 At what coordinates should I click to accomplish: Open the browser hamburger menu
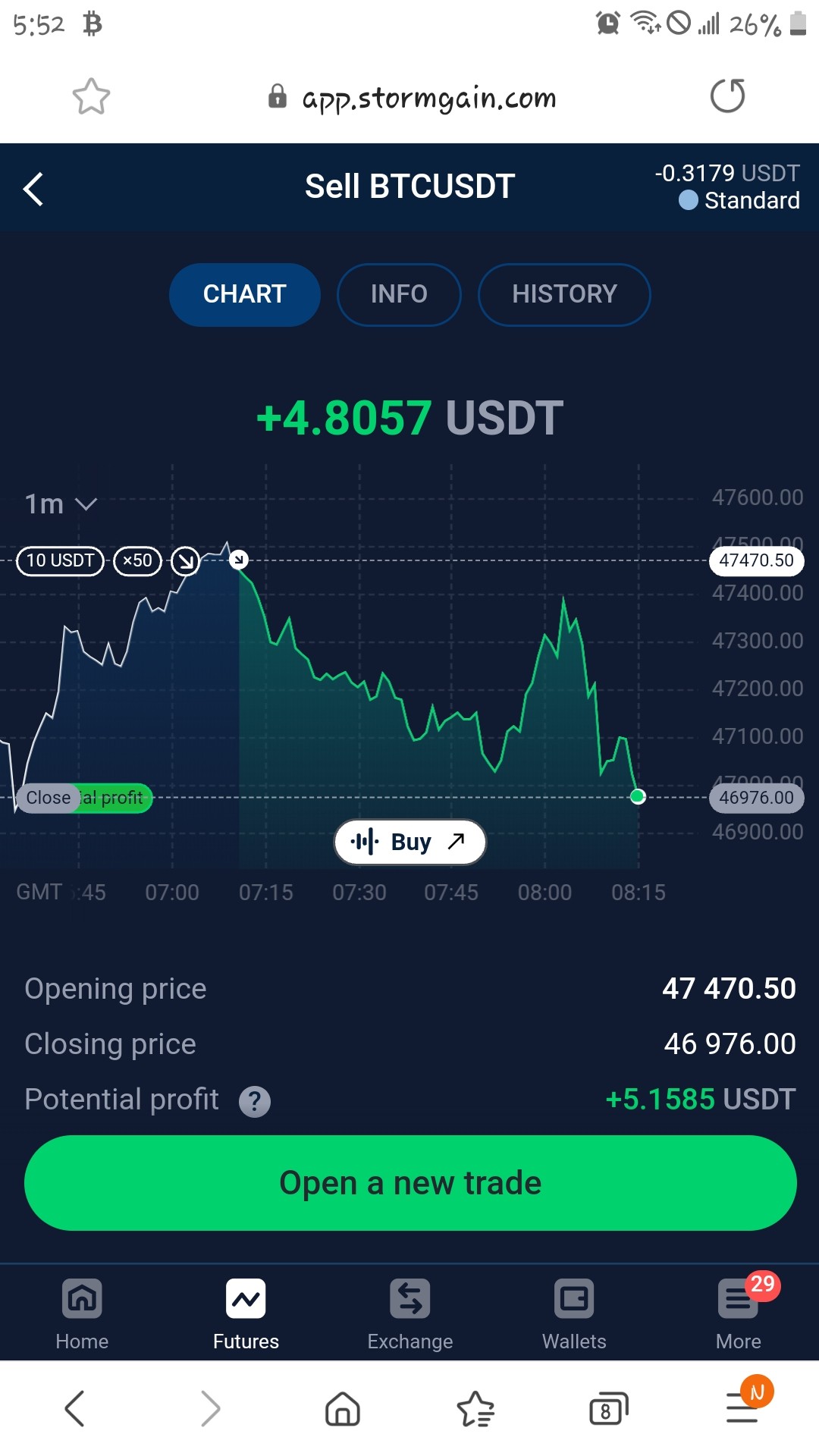[743, 1407]
